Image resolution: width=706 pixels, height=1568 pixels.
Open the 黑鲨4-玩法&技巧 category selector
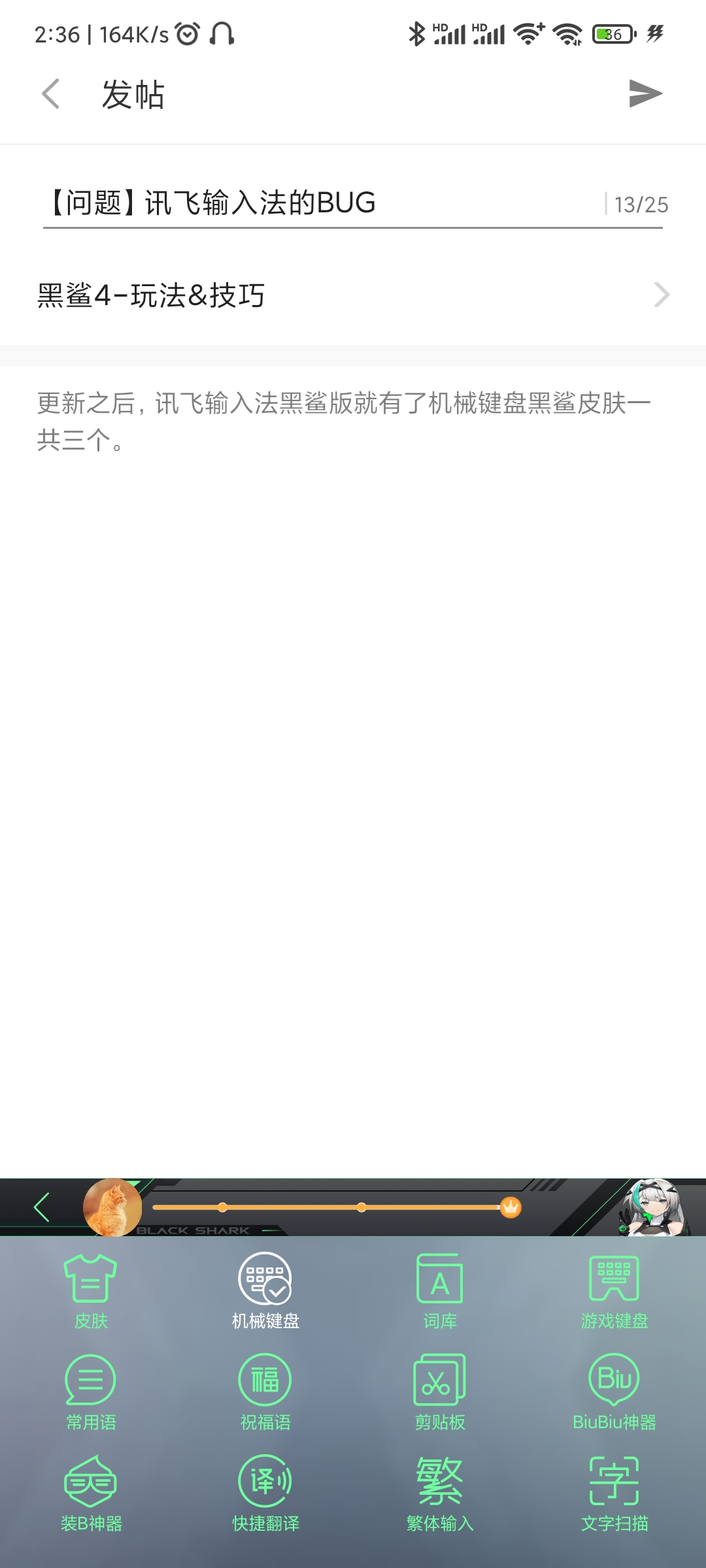353,295
